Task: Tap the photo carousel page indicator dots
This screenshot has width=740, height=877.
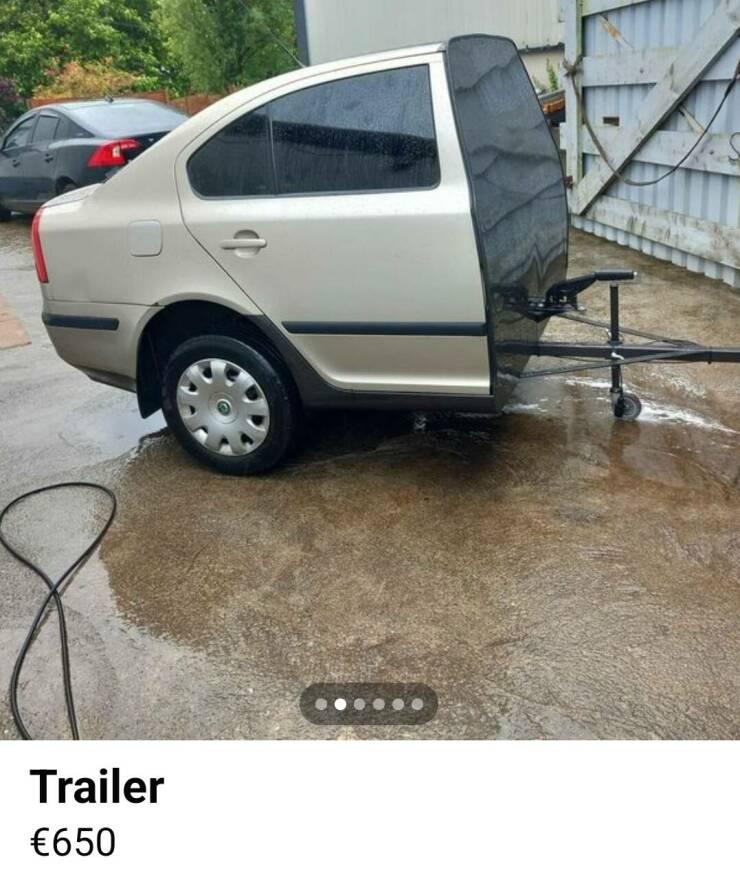Action: [x=368, y=704]
